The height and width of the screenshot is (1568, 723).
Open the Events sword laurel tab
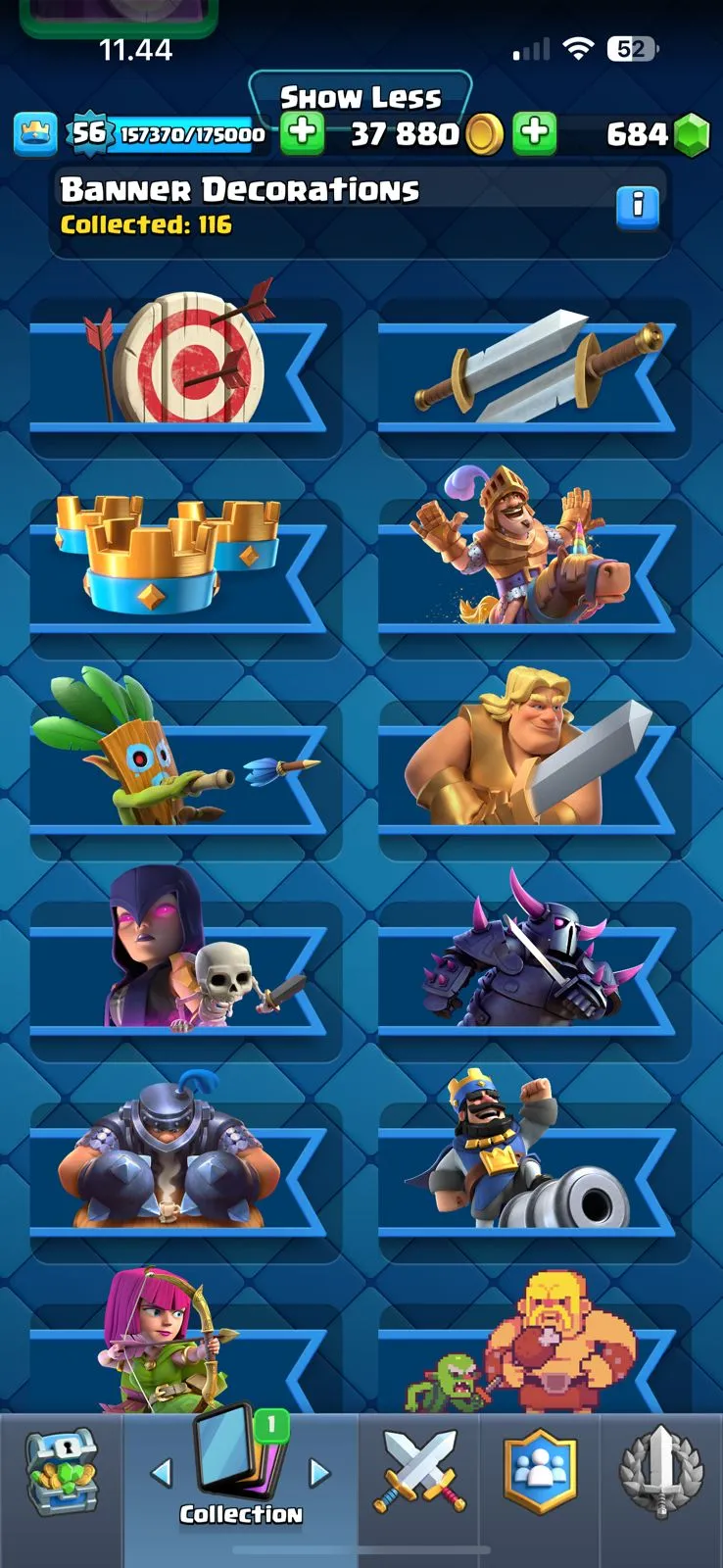click(x=661, y=1472)
